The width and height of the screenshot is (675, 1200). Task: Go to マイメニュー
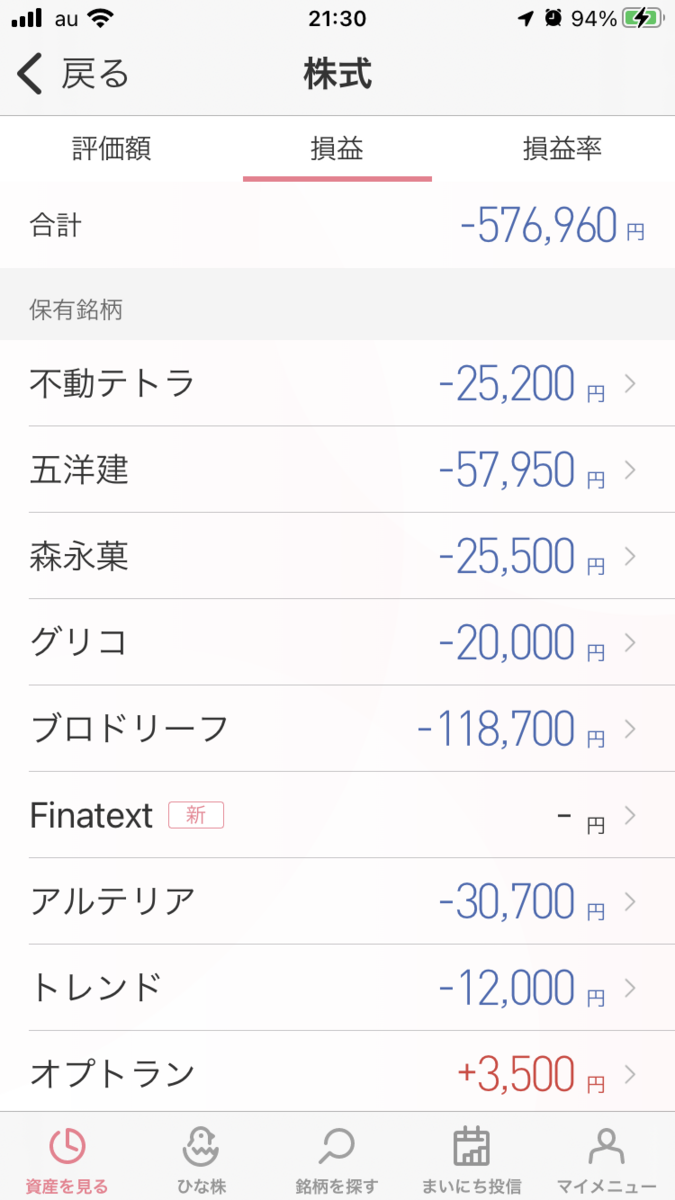coord(607,1158)
